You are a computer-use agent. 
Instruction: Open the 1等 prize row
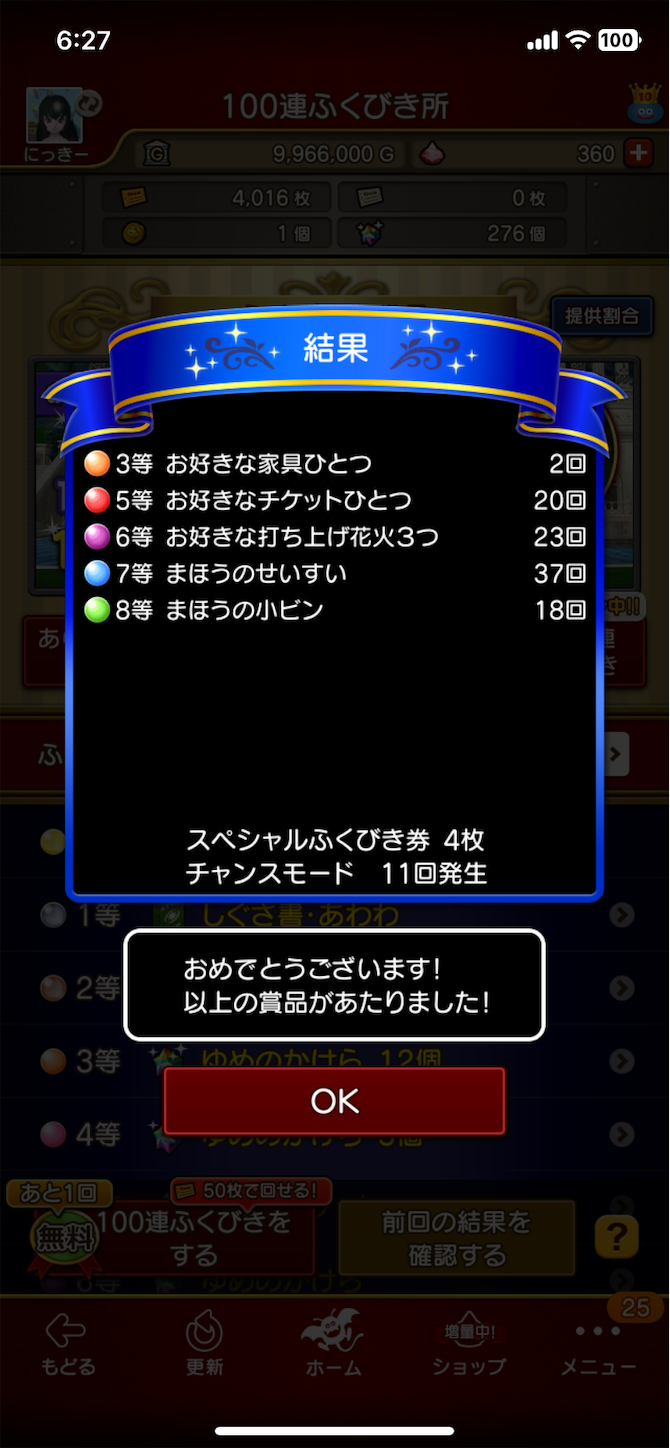pos(335,915)
